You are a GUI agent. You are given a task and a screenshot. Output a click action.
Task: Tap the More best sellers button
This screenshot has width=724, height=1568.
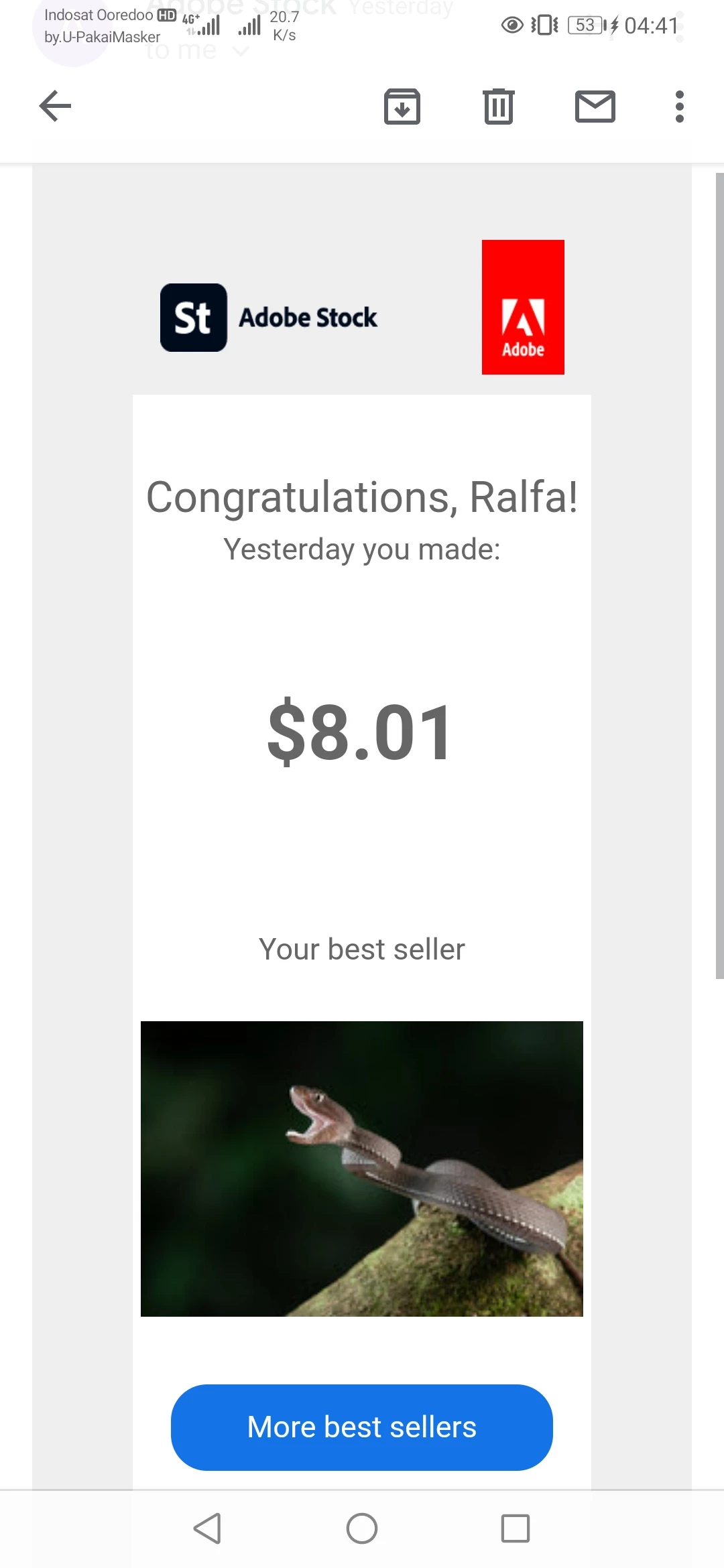click(362, 1427)
